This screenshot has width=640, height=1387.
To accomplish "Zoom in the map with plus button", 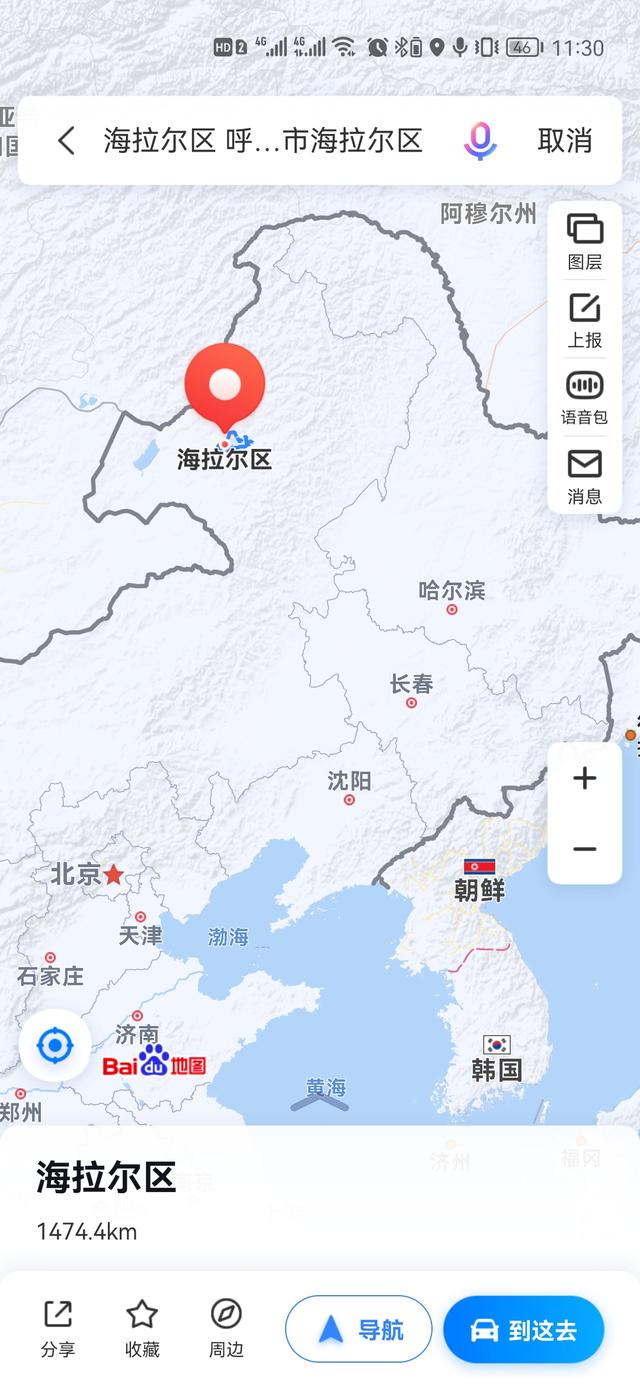I will coord(585,779).
